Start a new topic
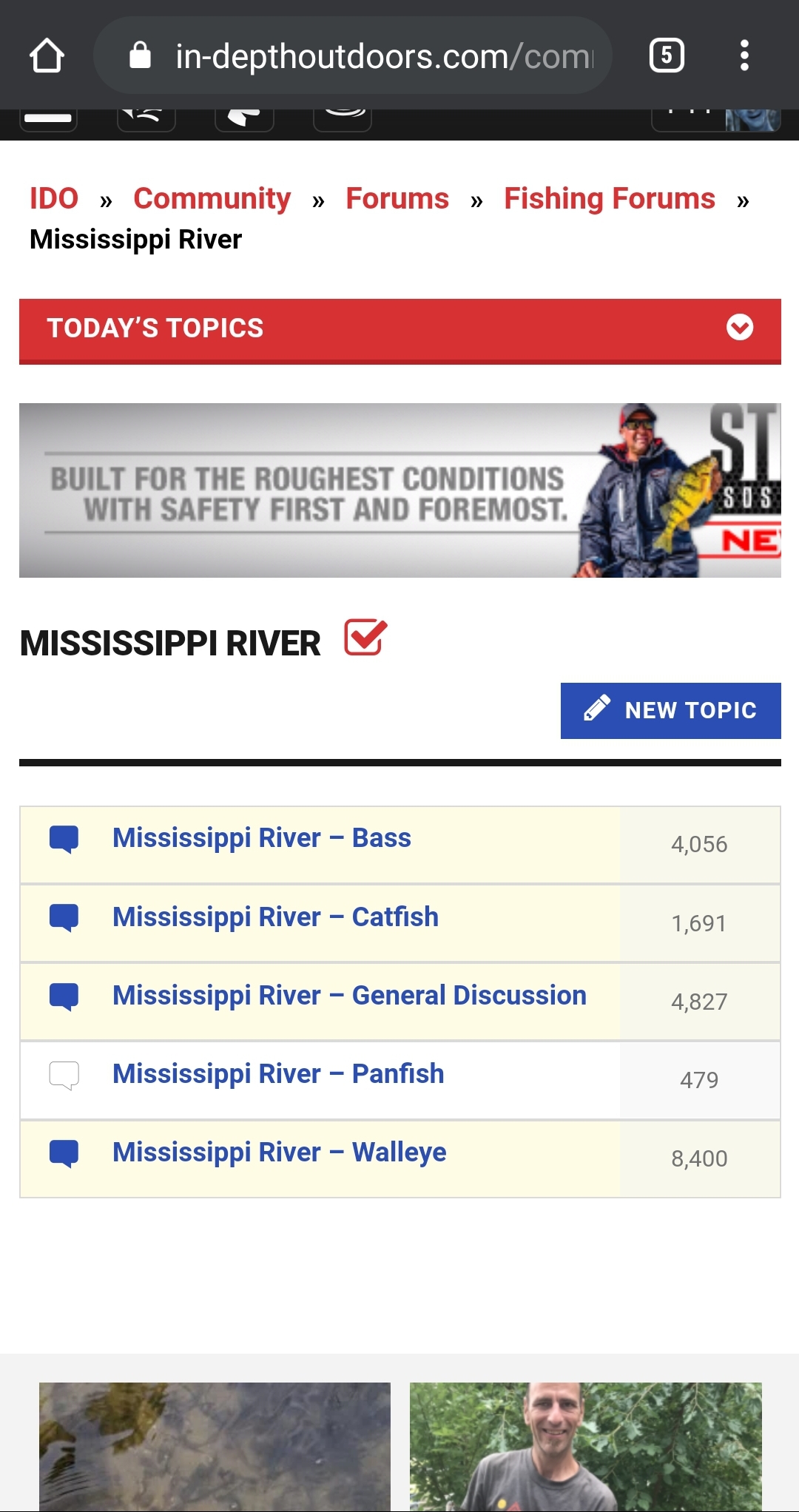Screen dimensions: 799x1512 [671, 710]
